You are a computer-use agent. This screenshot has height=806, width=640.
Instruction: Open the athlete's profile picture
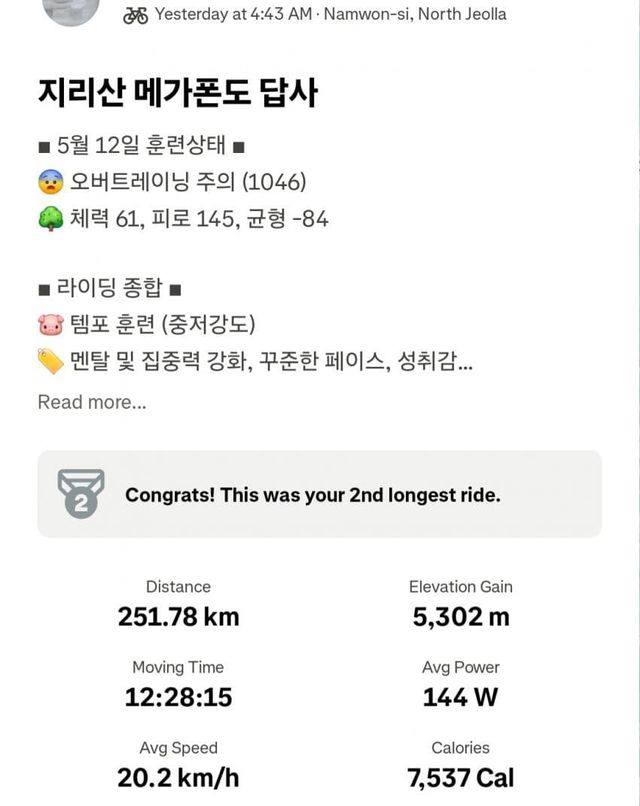point(70,10)
